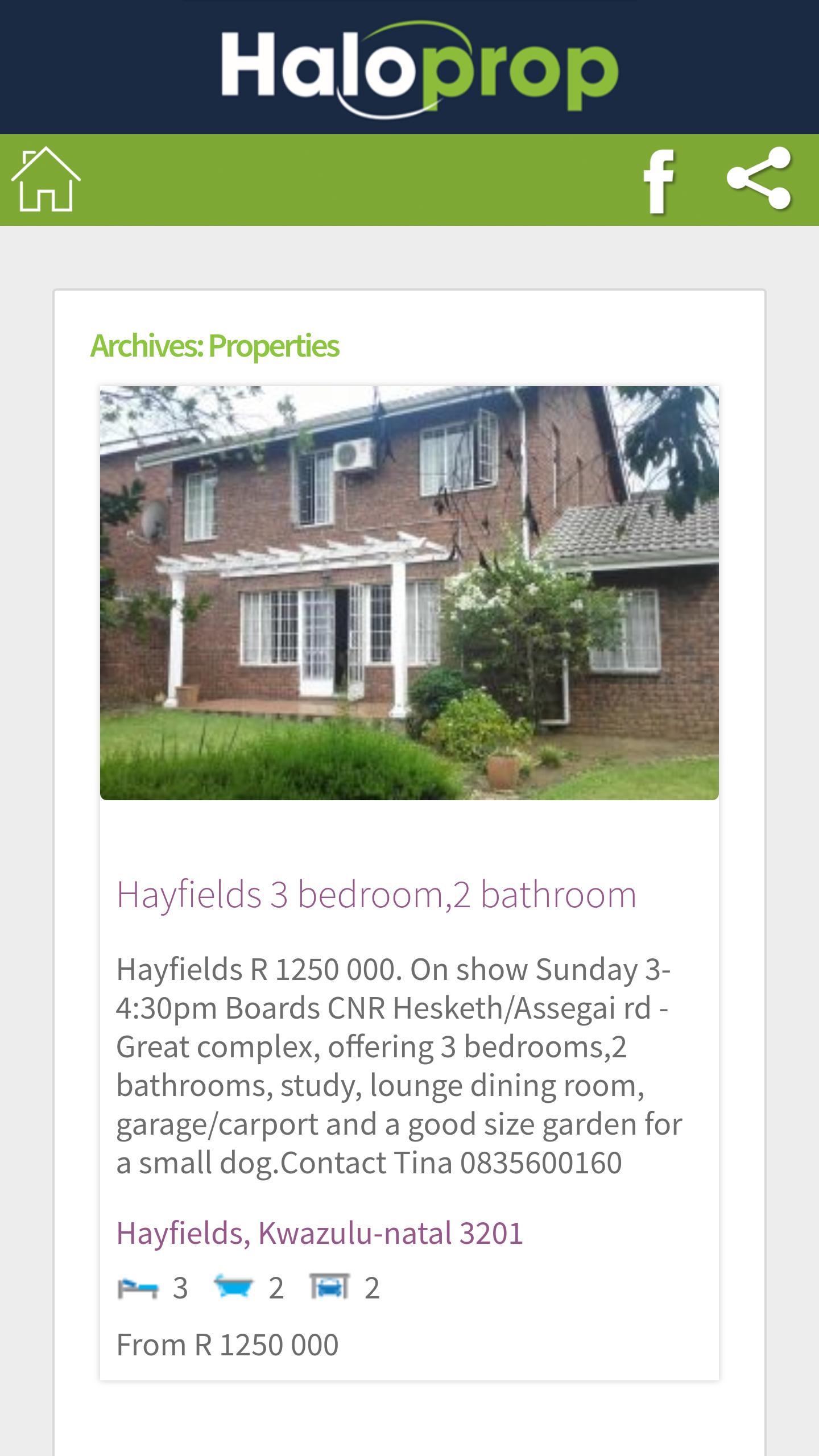Screen dimensions: 819x1456
Task: Open the Hayfields, Kwazulu-natal 3201 location link
Action: coord(320,1233)
